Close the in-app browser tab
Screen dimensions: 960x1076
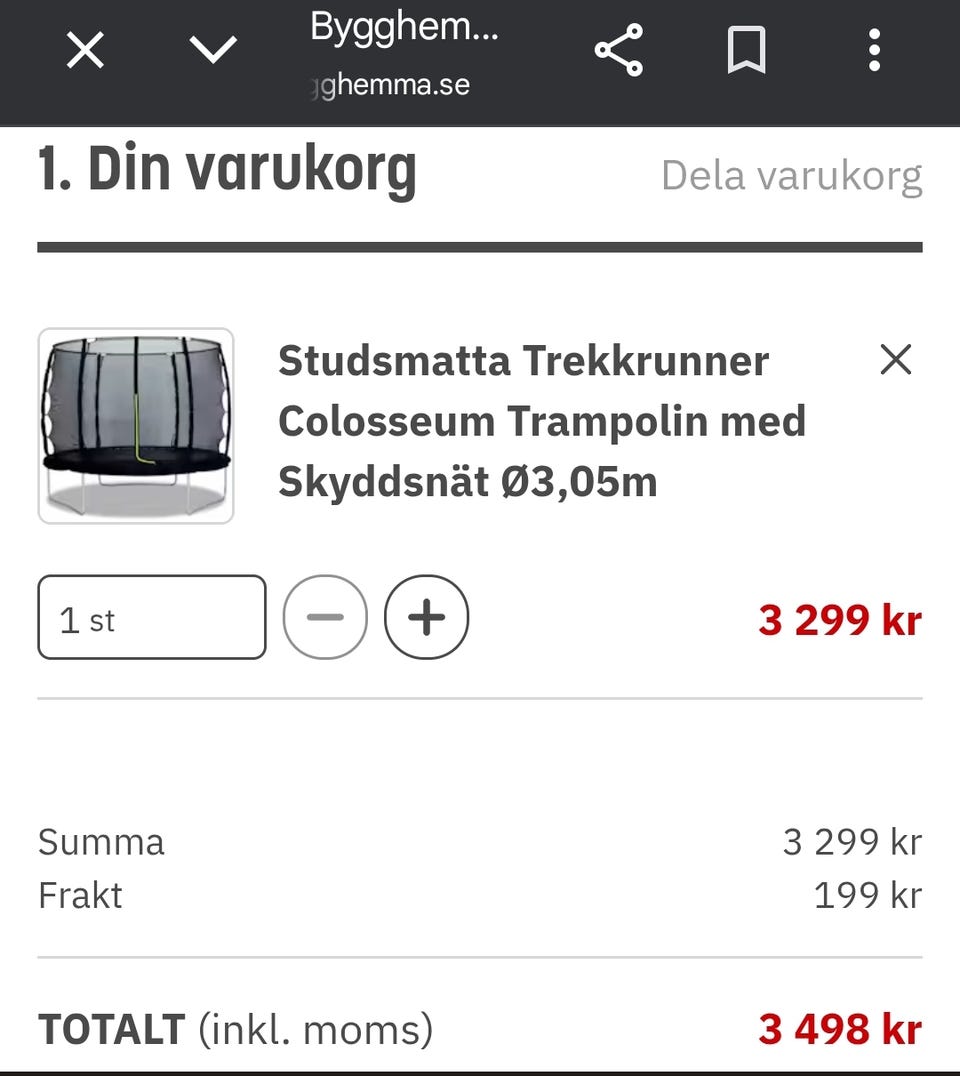coord(85,50)
